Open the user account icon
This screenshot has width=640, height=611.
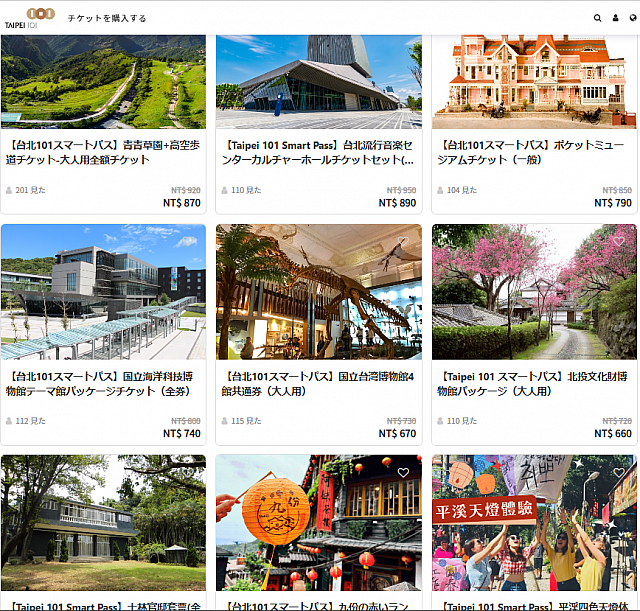point(616,18)
